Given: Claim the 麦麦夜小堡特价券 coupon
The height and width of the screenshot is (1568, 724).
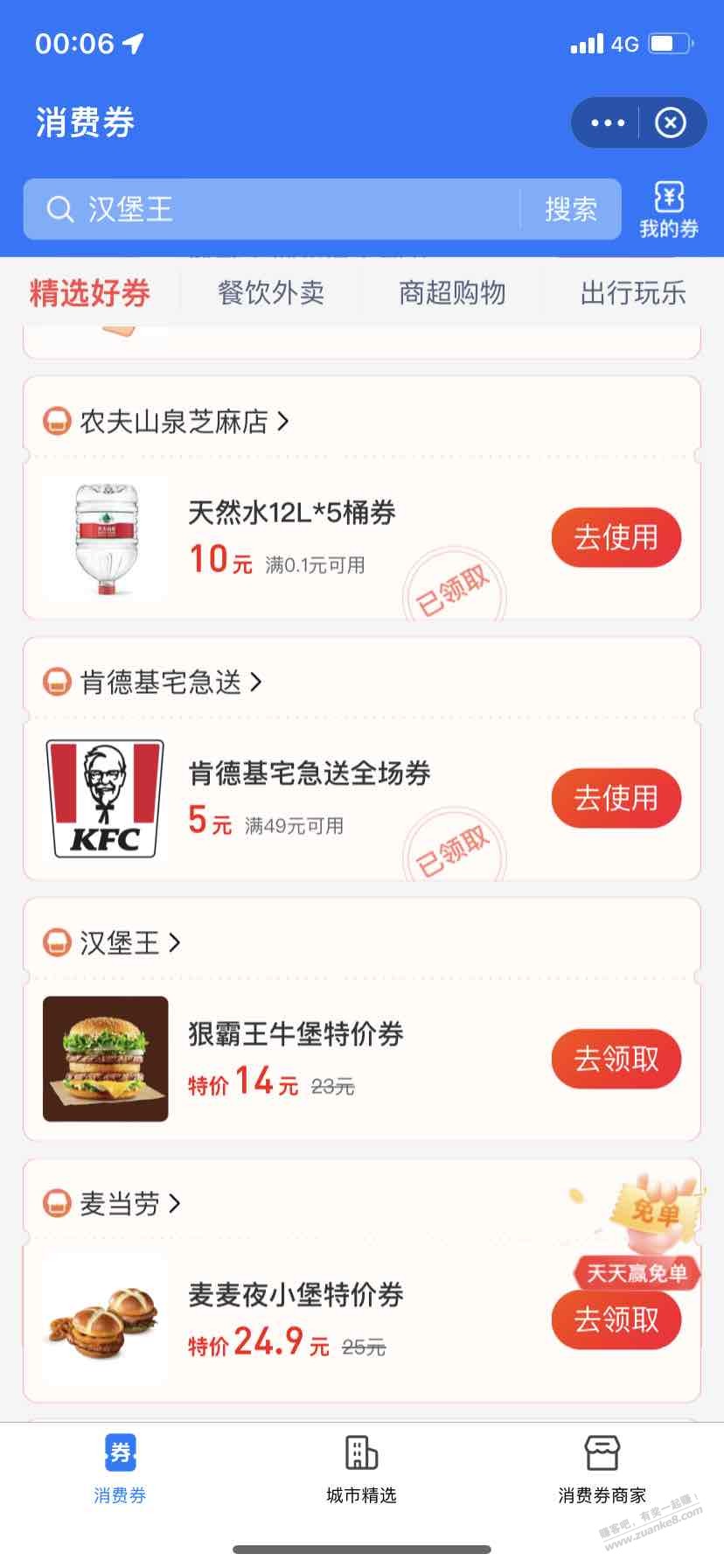Looking at the screenshot, I should pos(616,1319).
